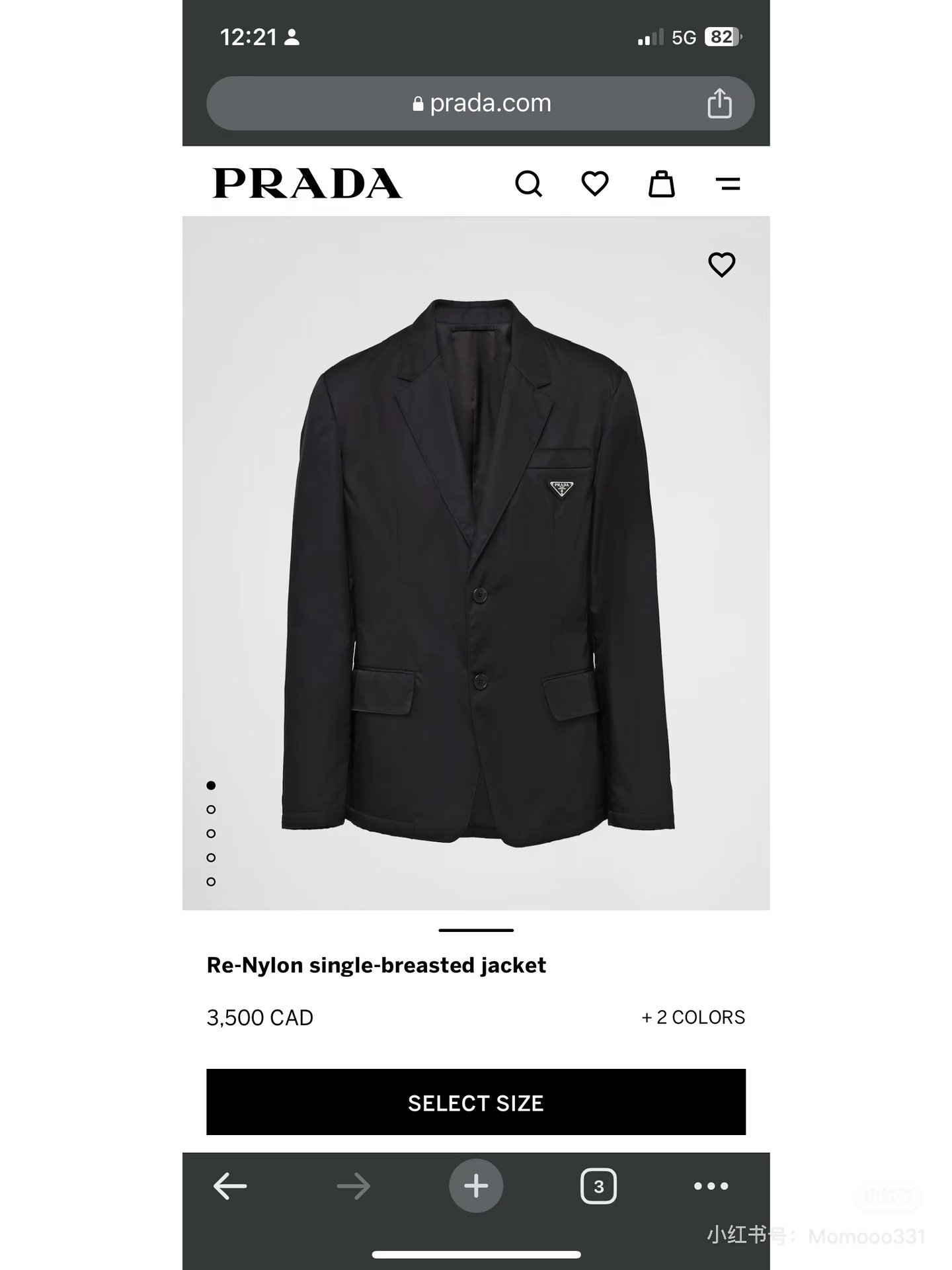The width and height of the screenshot is (952, 1270).
Task: Open the Prada site search
Action: pos(528,184)
